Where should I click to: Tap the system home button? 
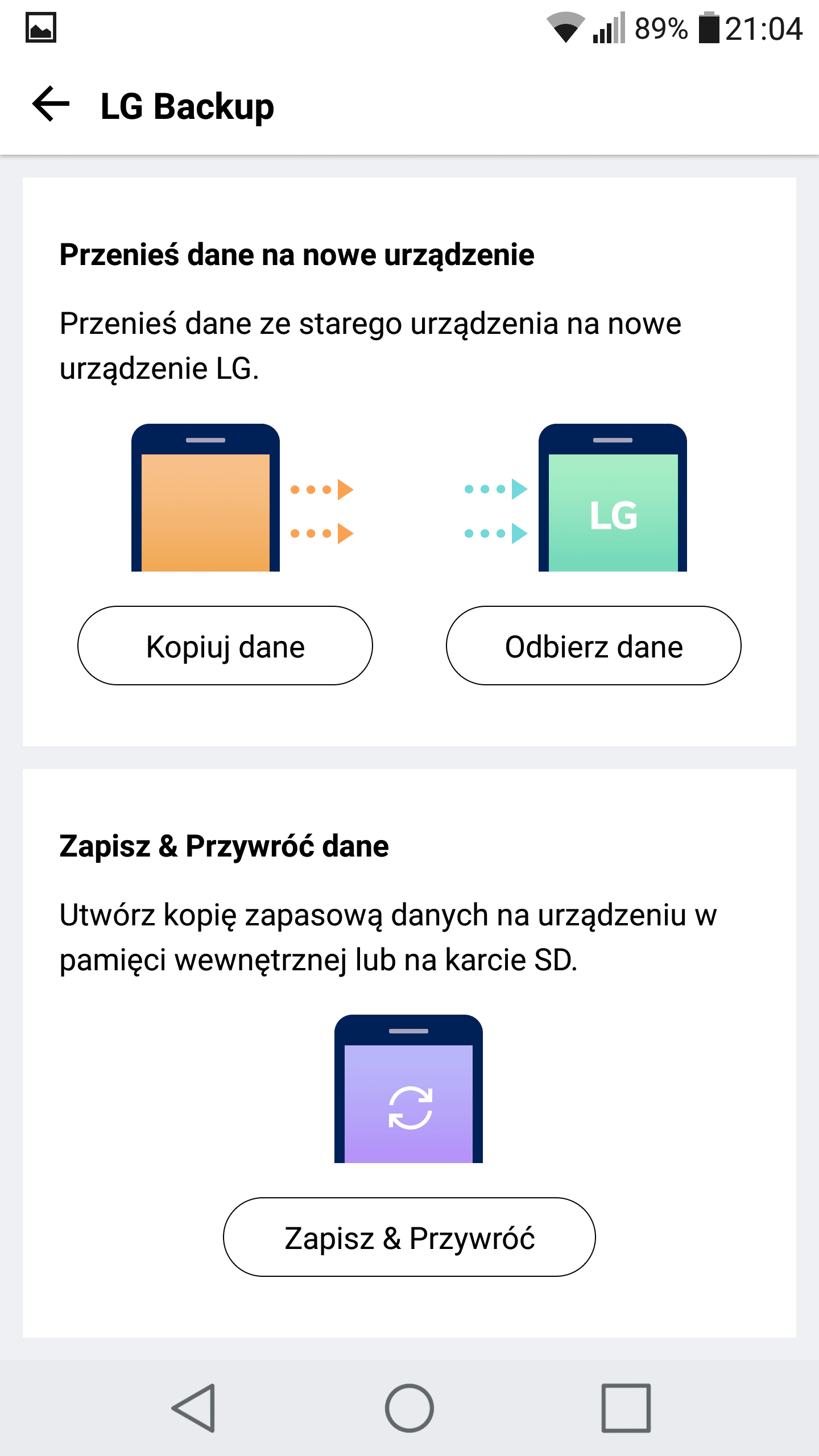tap(409, 1408)
